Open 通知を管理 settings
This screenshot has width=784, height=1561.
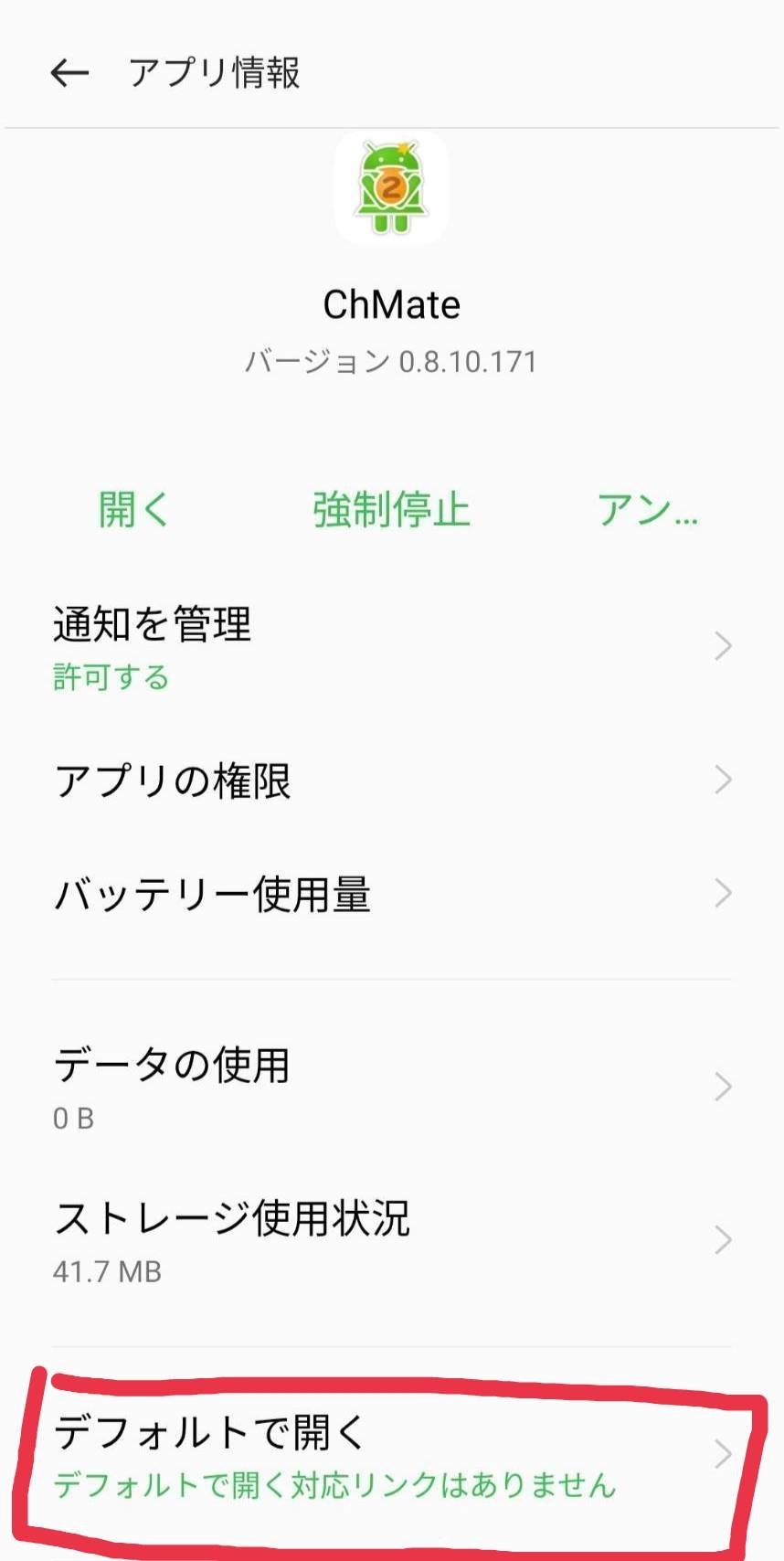coord(391,646)
